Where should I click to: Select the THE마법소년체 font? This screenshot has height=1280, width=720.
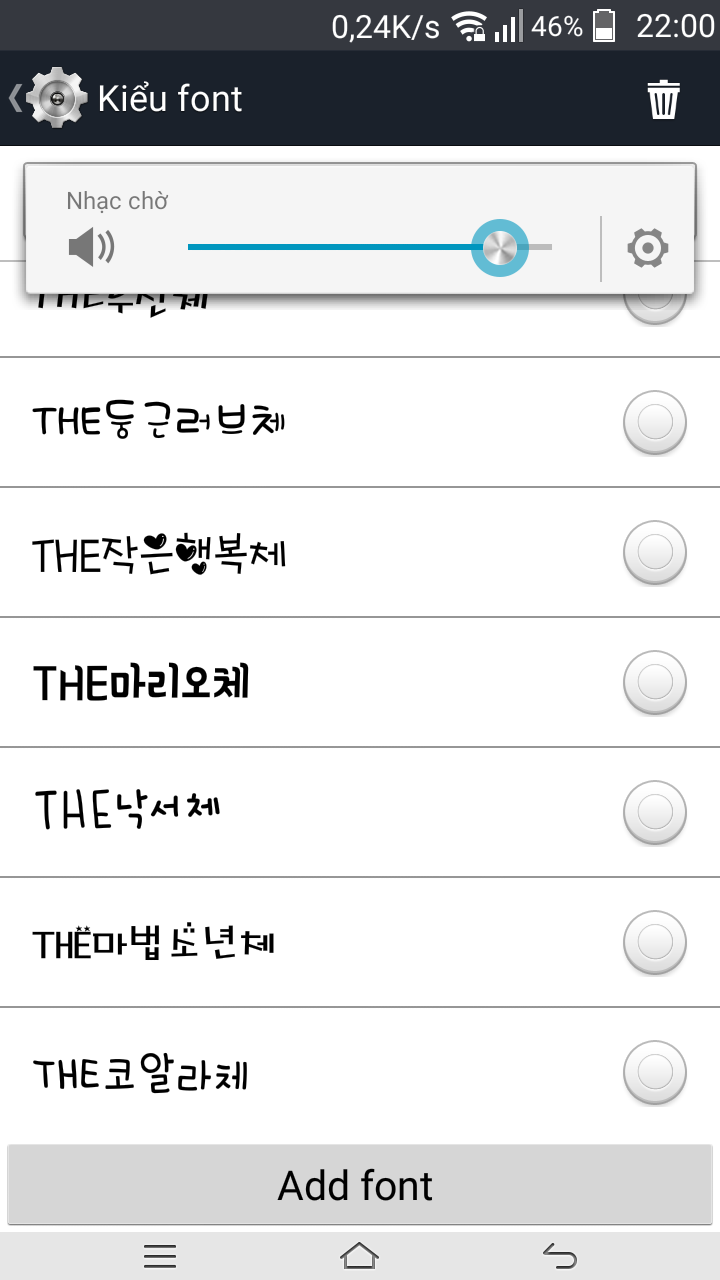654,942
